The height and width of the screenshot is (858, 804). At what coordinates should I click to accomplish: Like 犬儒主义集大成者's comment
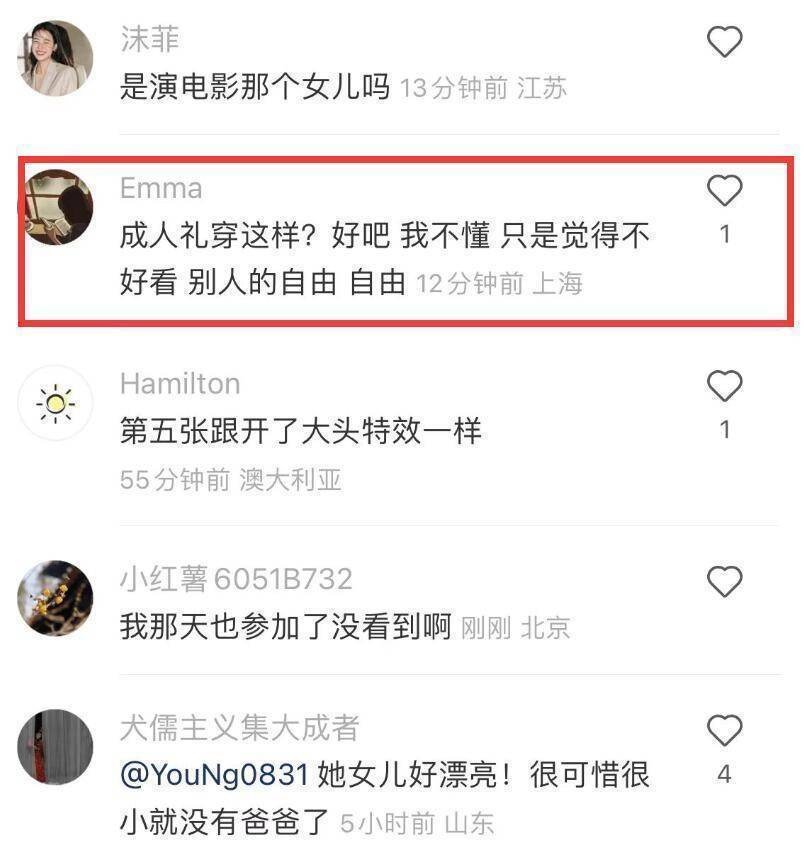pos(725,731)
